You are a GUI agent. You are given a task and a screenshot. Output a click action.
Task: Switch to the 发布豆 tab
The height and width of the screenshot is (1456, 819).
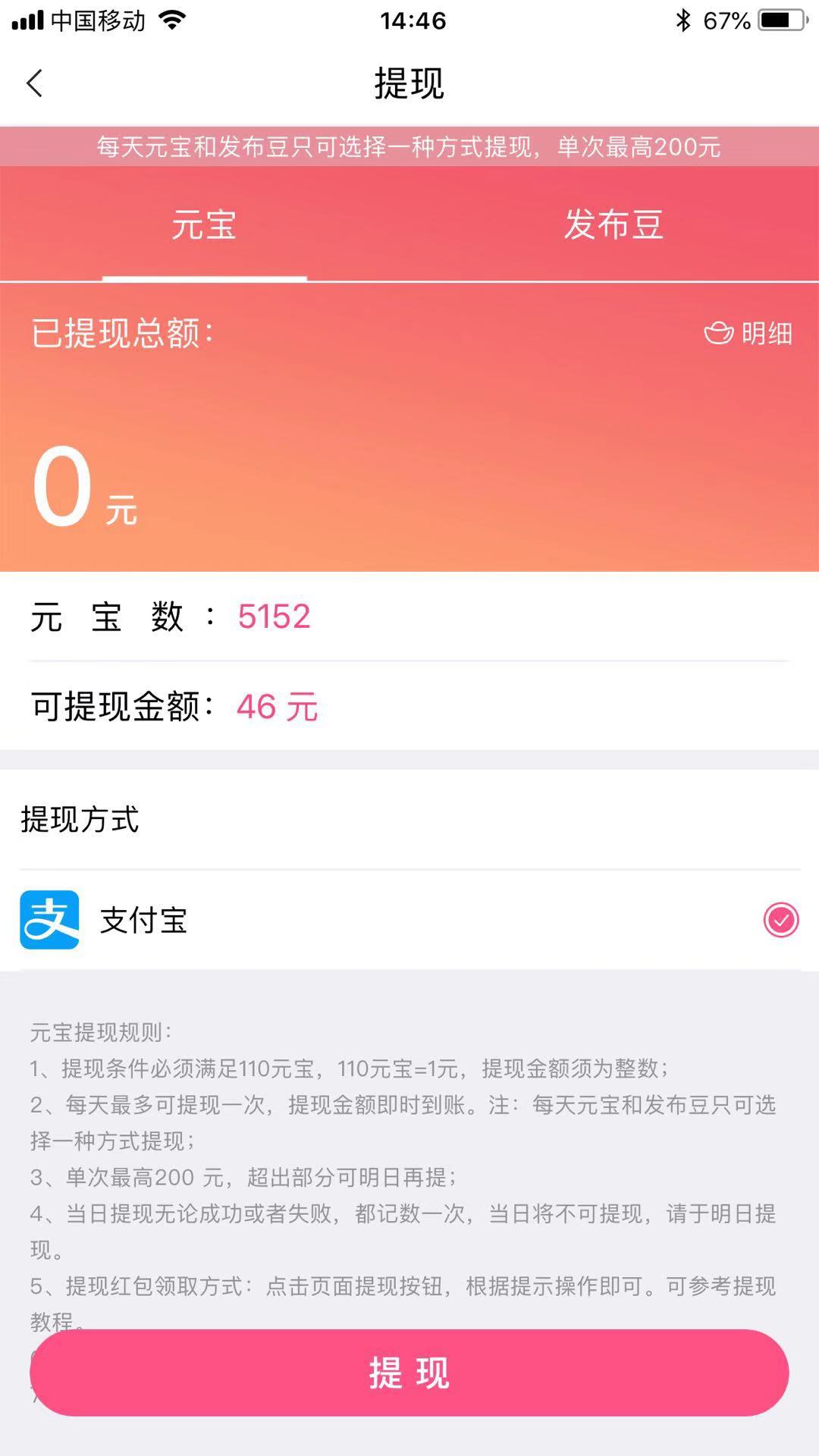tap(614, 225)
